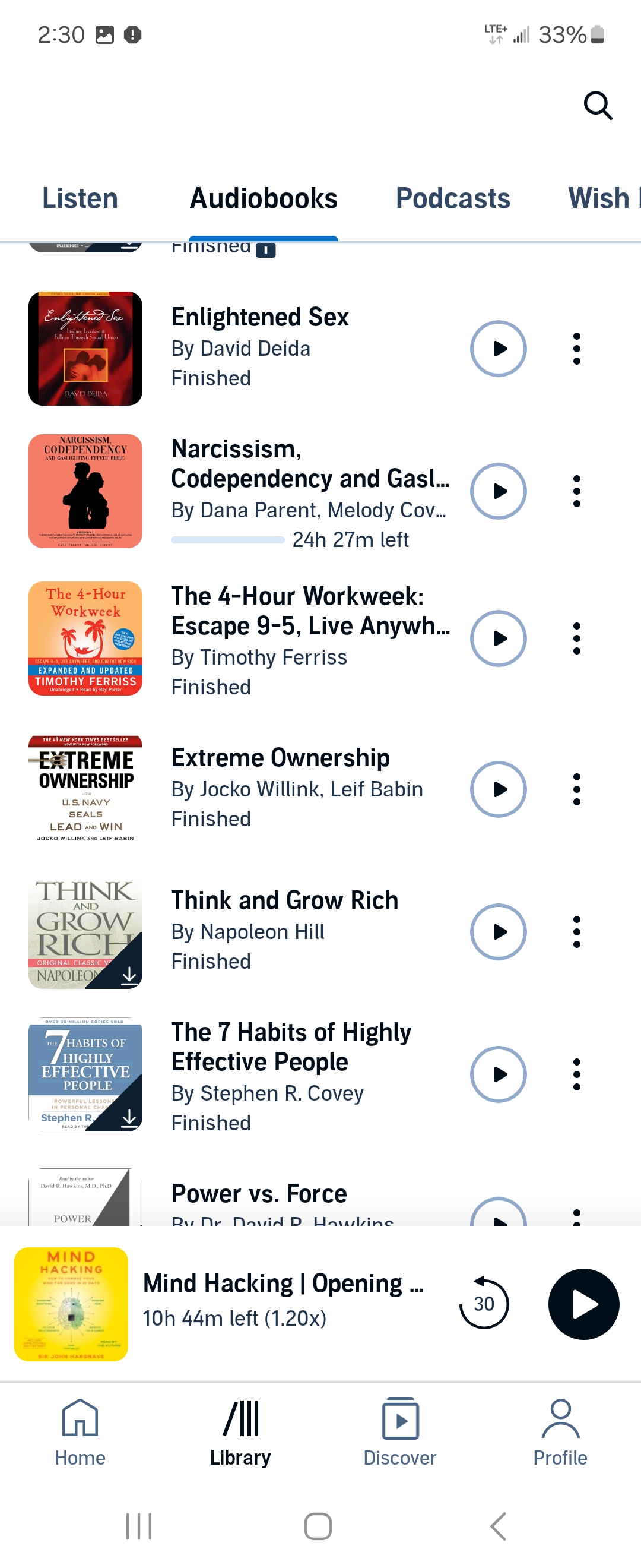Rewind Mind Hacking by 30 seconds

point(484,1303)
